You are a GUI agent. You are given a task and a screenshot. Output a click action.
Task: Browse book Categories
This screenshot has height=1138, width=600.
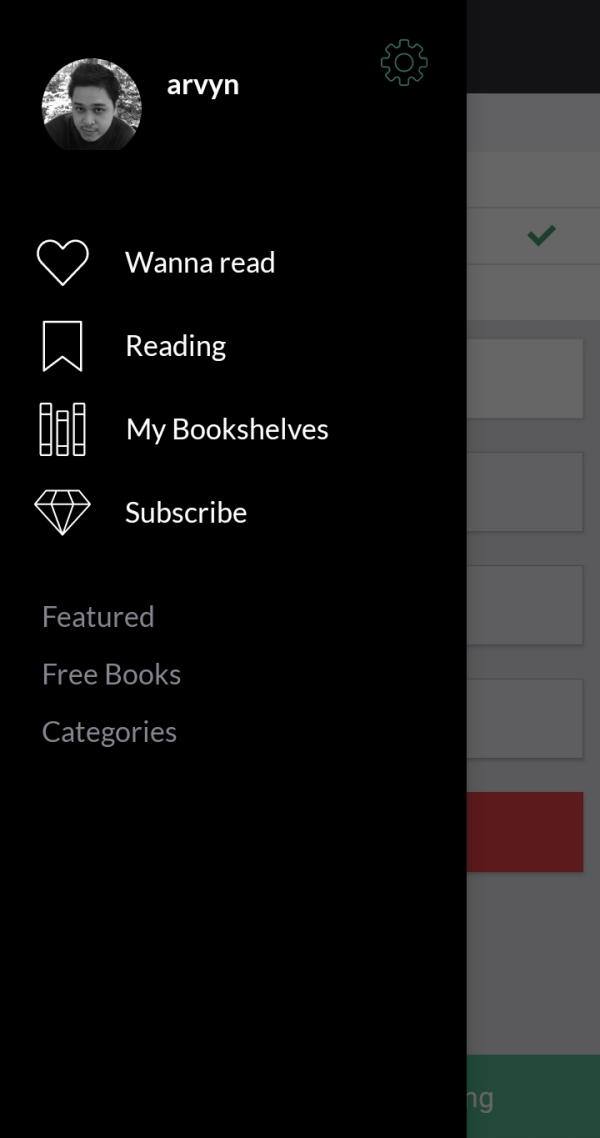(x=109, y=732)
